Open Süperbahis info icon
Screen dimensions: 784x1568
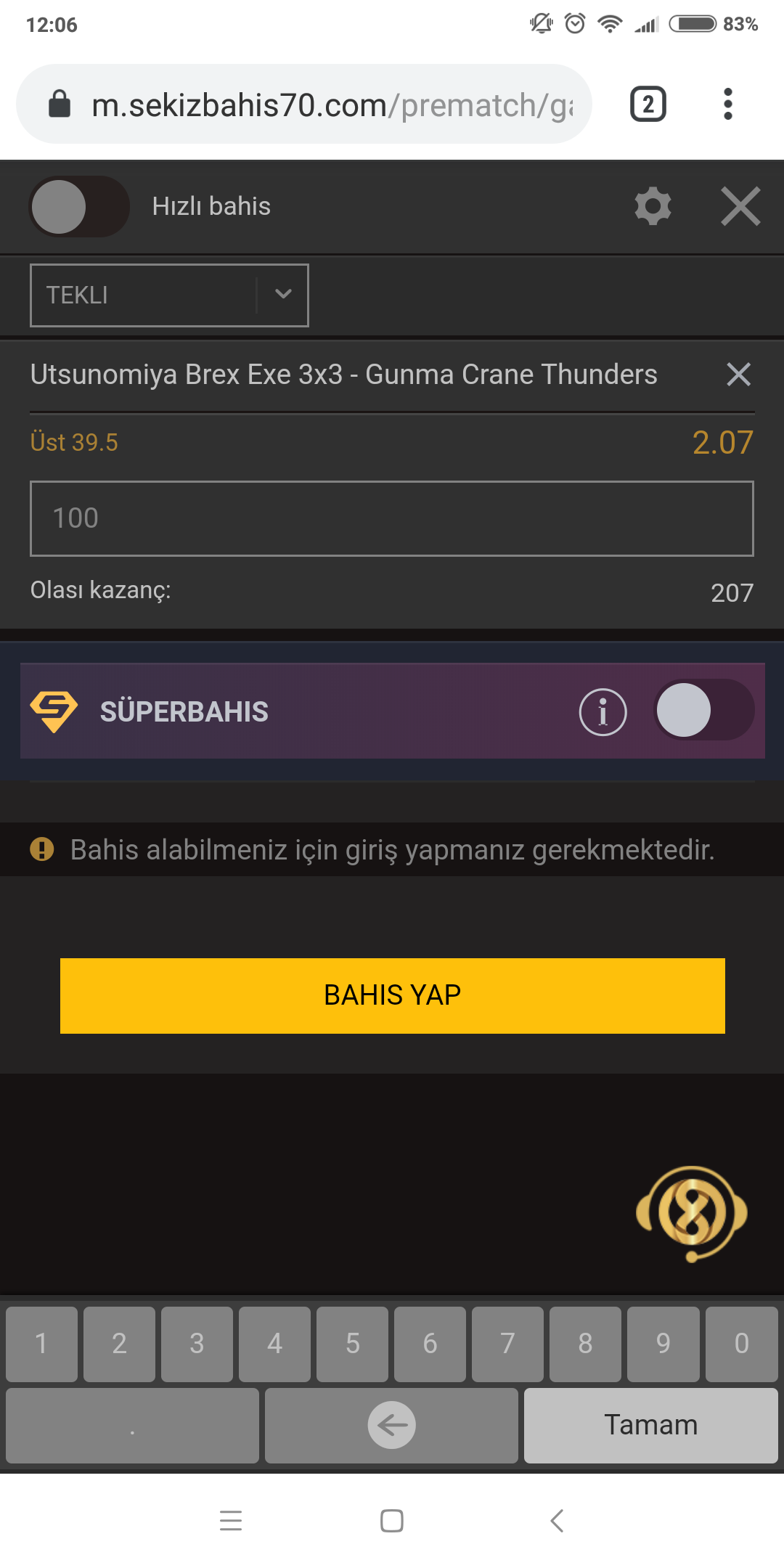coord(603,711)
